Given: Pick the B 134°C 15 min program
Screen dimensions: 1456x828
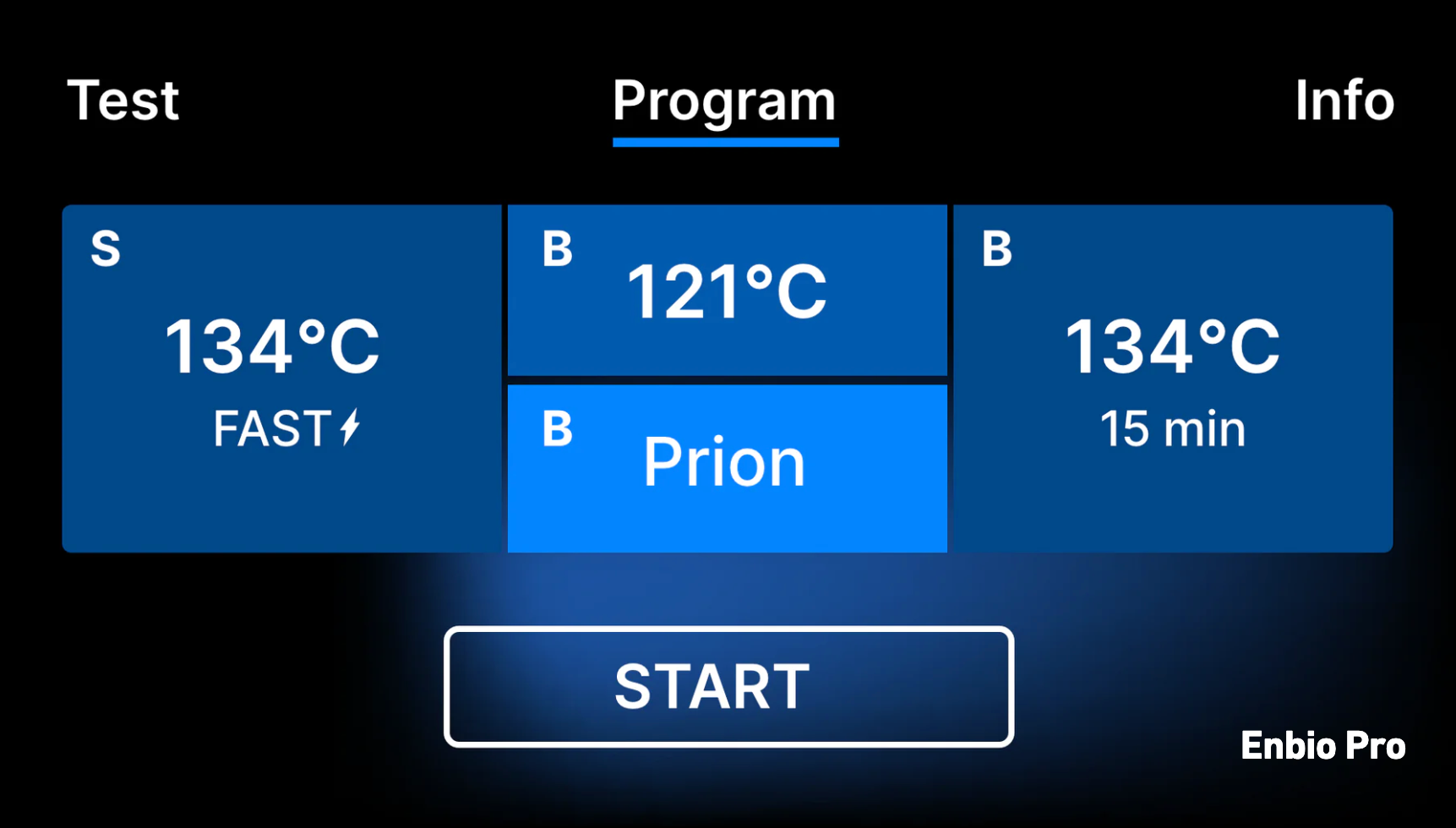Looking at the screenshot, I should click(x=1173, y=379).
